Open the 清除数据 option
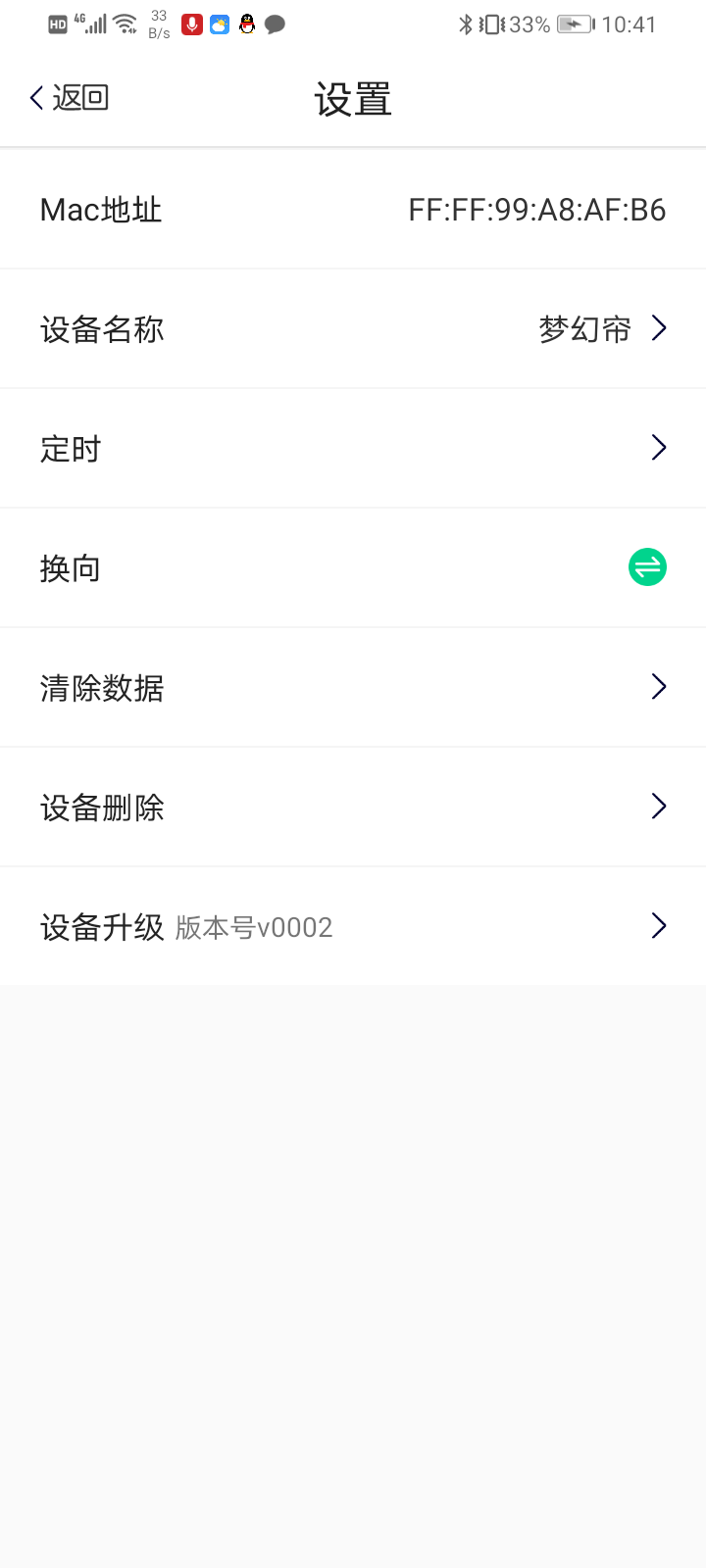706x1568 pixels. click(353, 688)
